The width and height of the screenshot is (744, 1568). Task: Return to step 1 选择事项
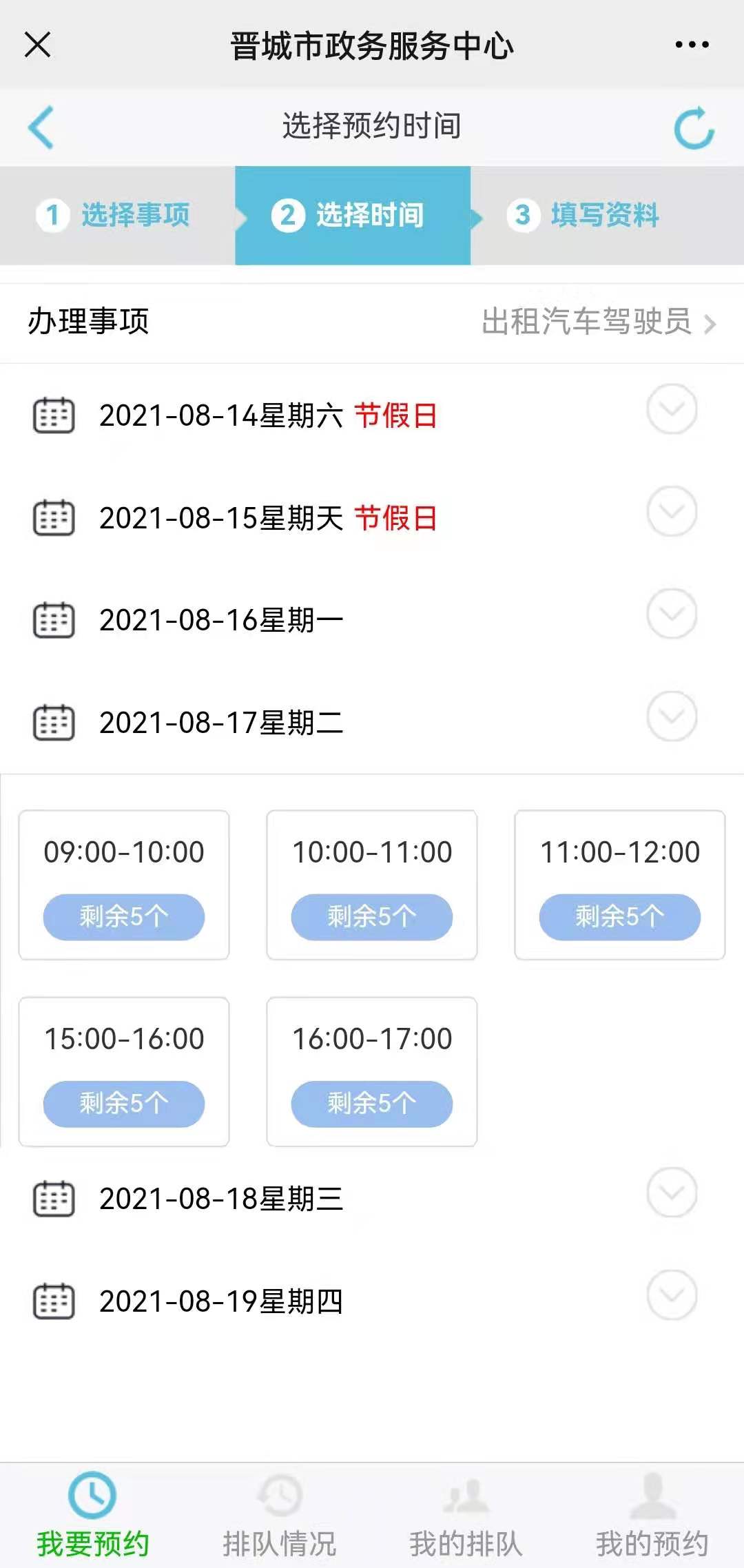pyautogui.click(x=118, y=215)
